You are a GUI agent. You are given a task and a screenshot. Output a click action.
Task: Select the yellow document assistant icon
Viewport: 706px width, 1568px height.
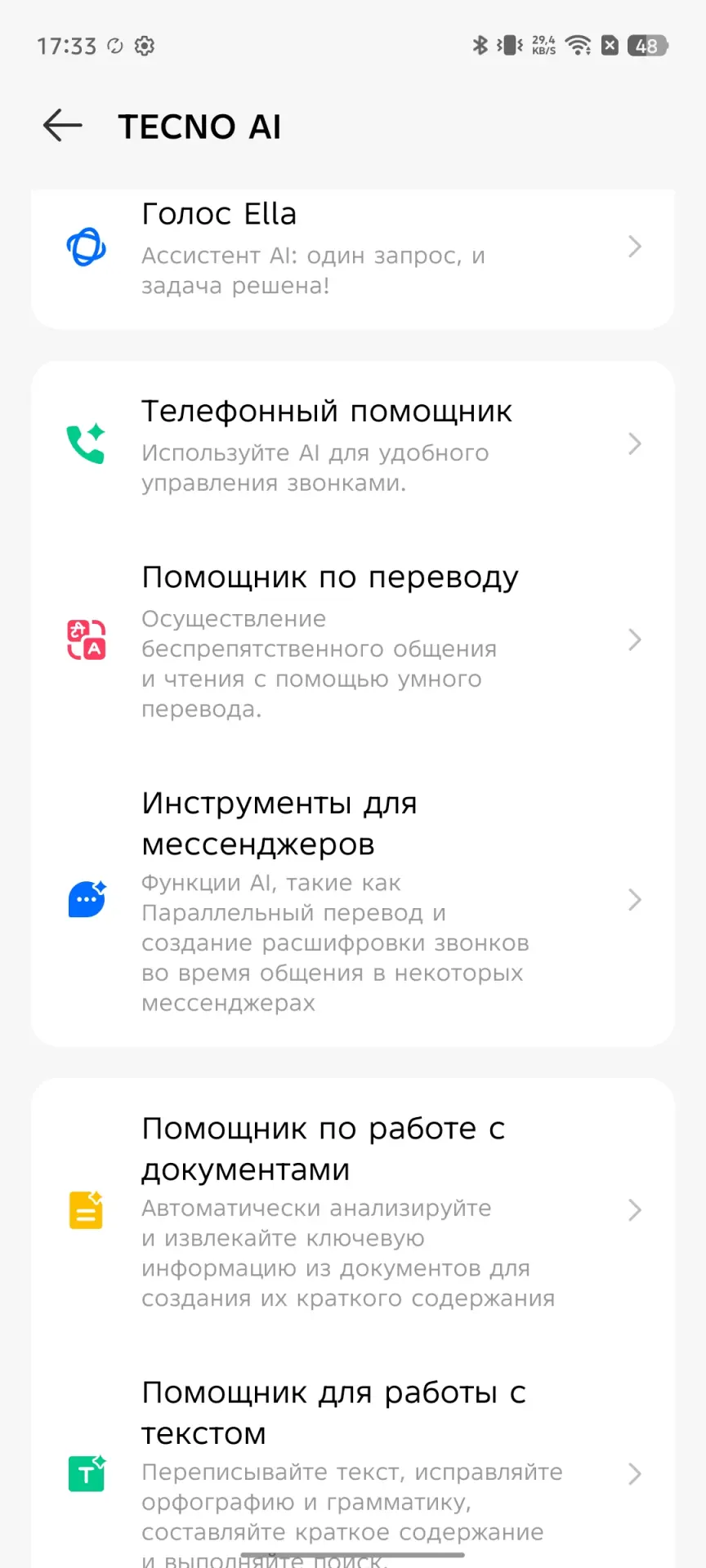[87, 1209]
